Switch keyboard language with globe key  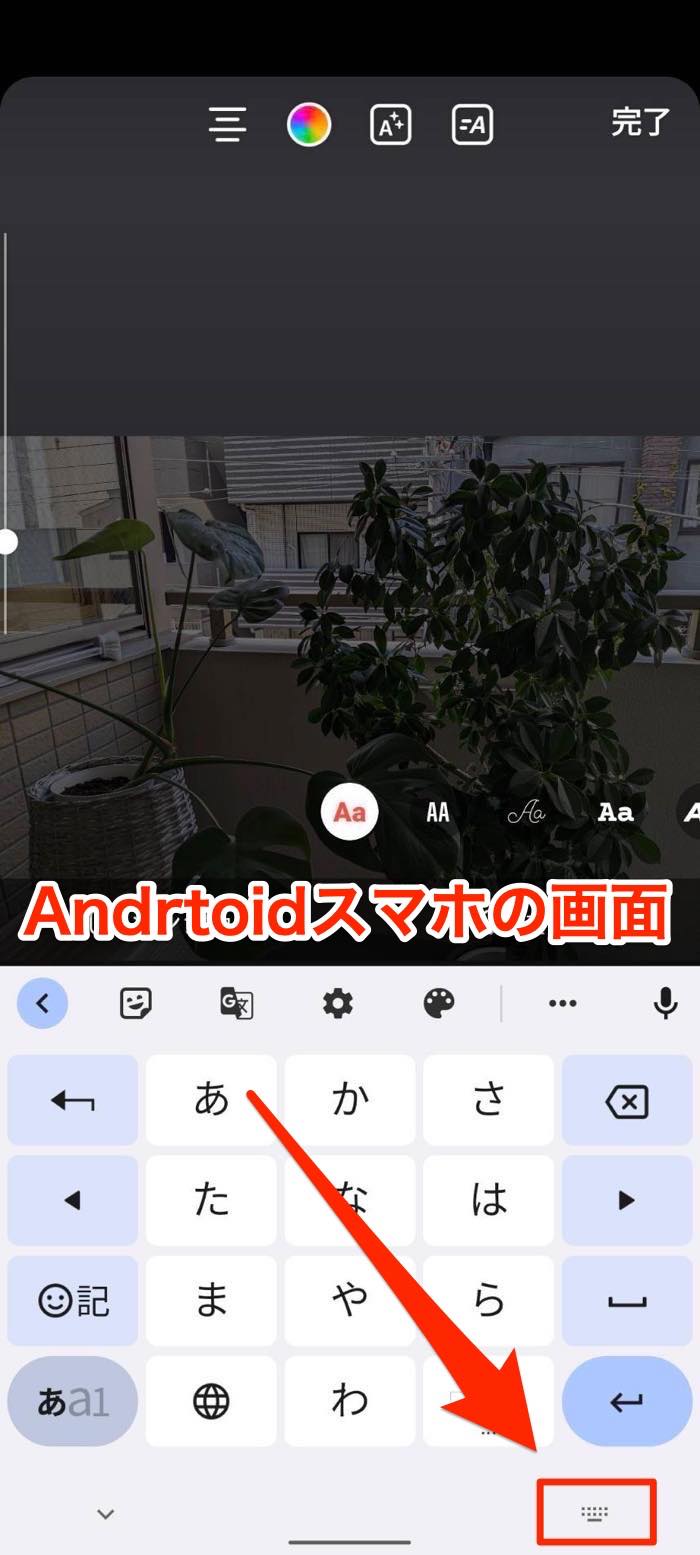click(211, 1402)
